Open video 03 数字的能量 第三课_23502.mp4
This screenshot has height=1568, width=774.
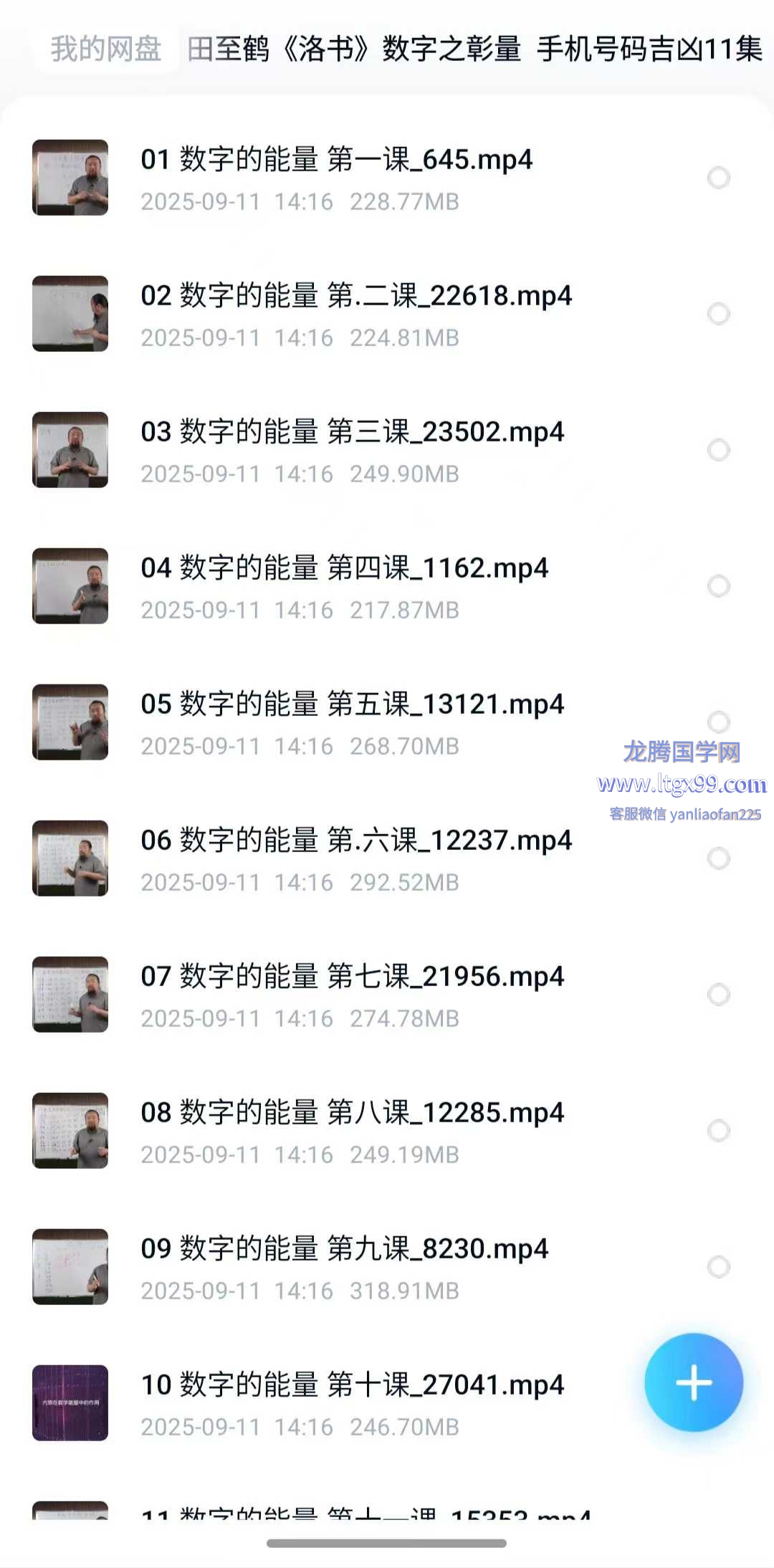pyautogui.click(x=352, y=432)
